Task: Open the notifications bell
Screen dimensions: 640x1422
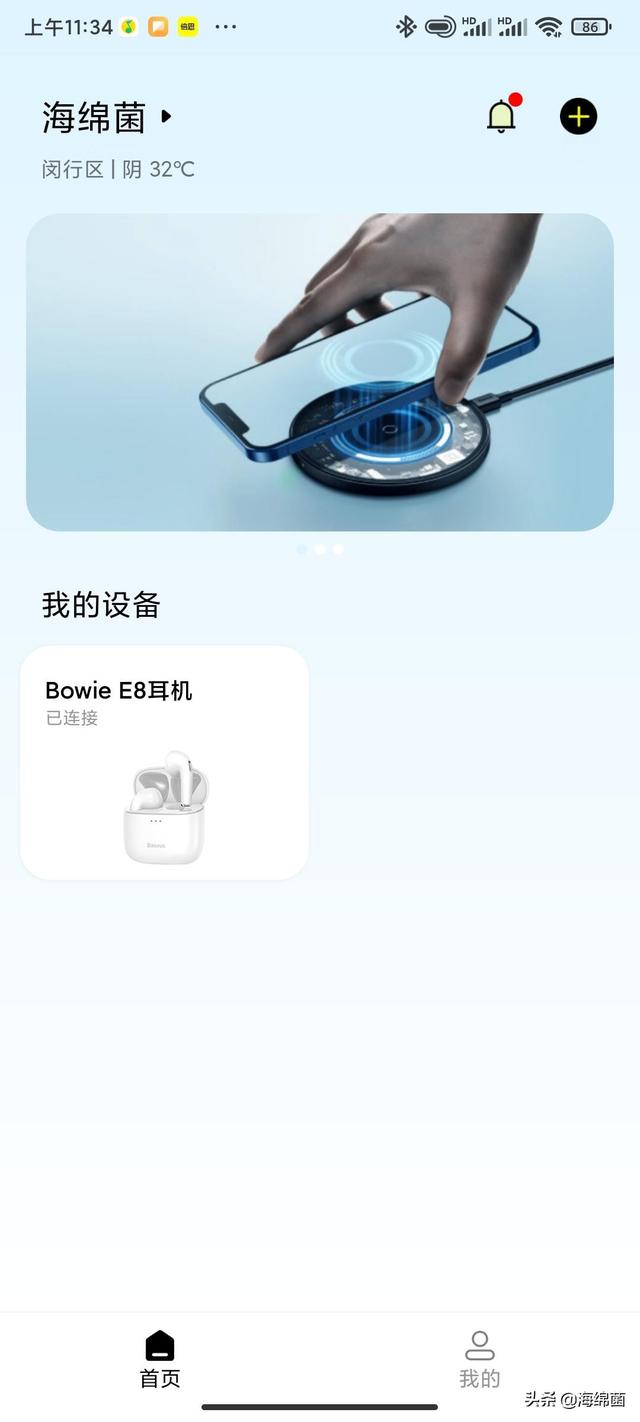Action: click(x=502, y=116)
